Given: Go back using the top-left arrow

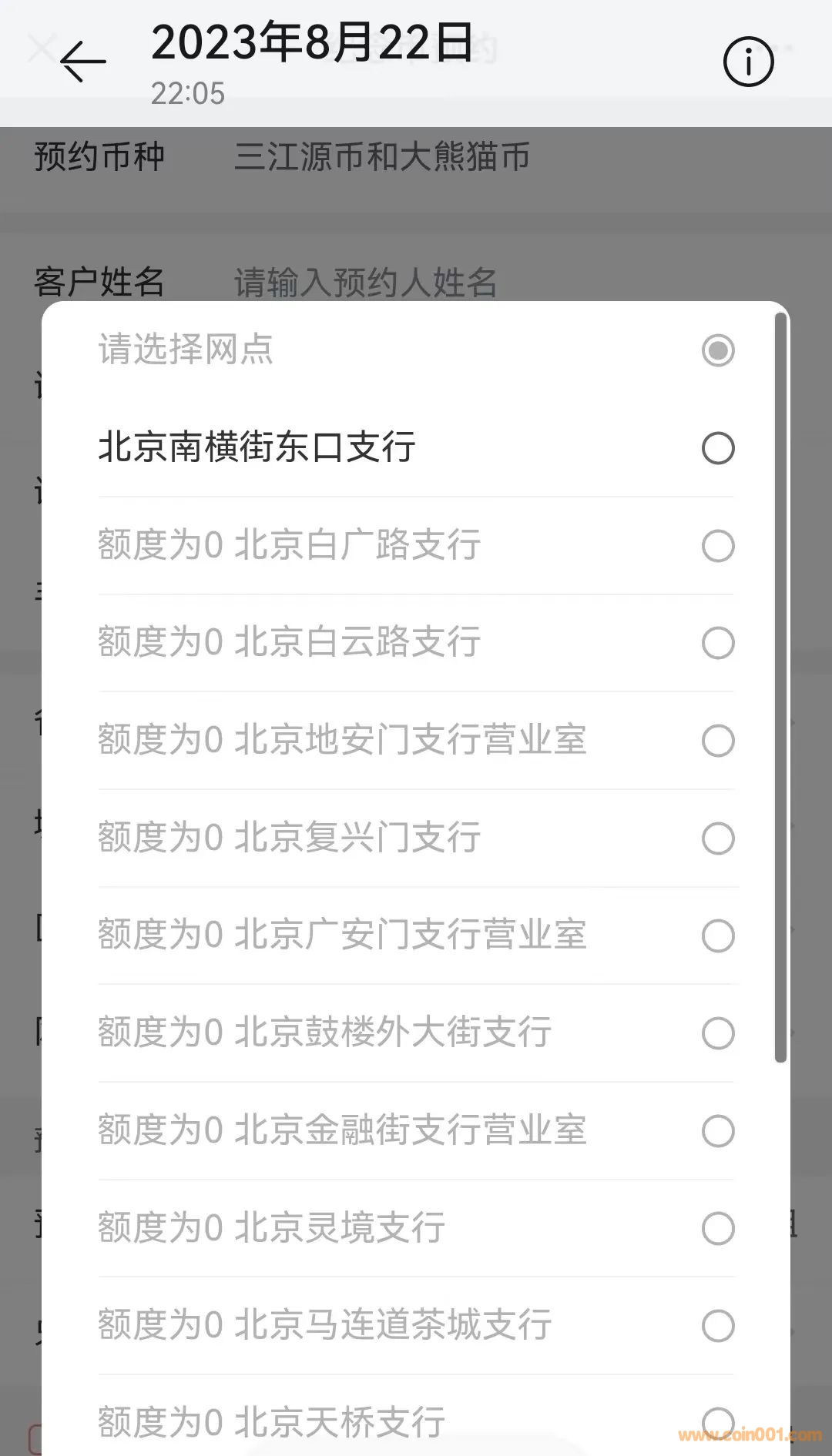Looking at the screenshot, I should (x=83, y=62).
